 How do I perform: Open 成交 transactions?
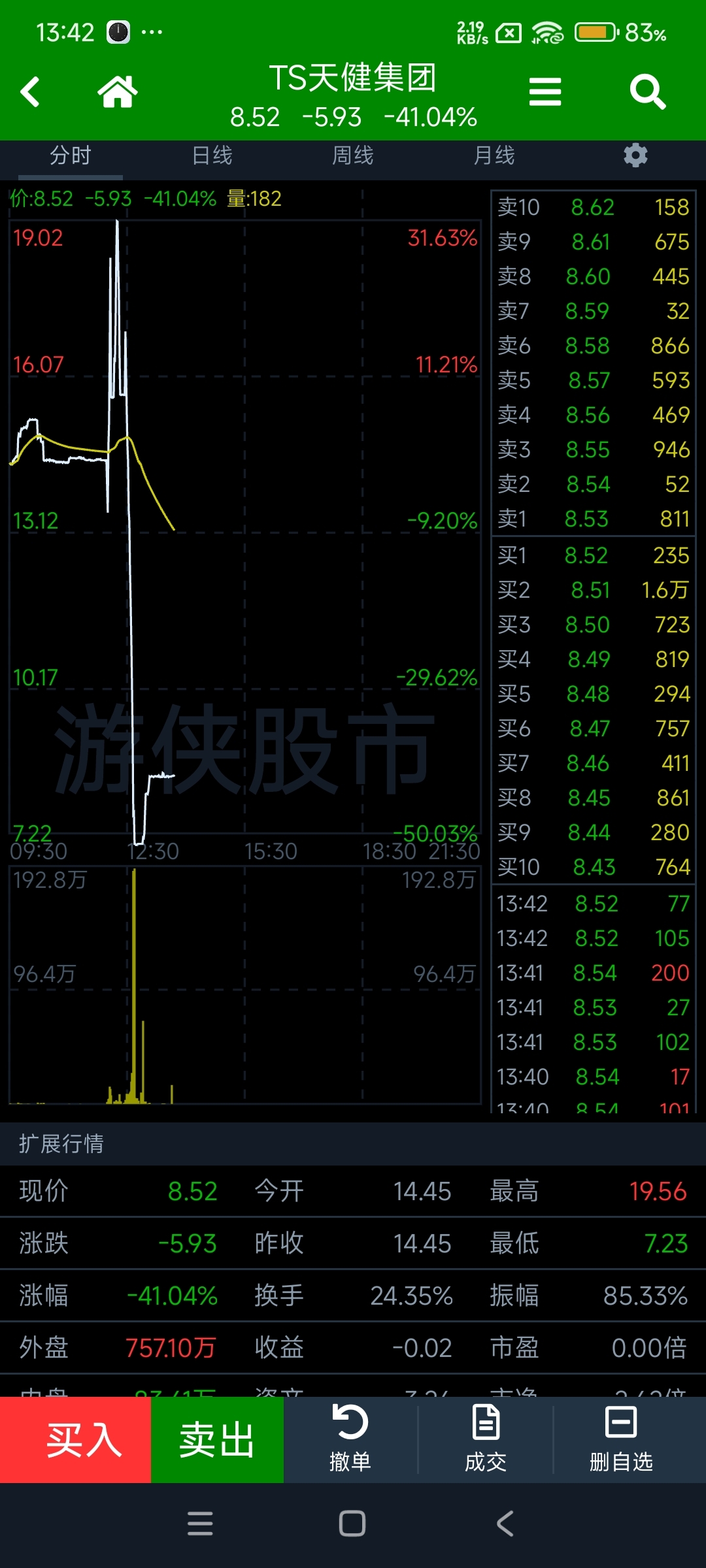(486, 1440)
